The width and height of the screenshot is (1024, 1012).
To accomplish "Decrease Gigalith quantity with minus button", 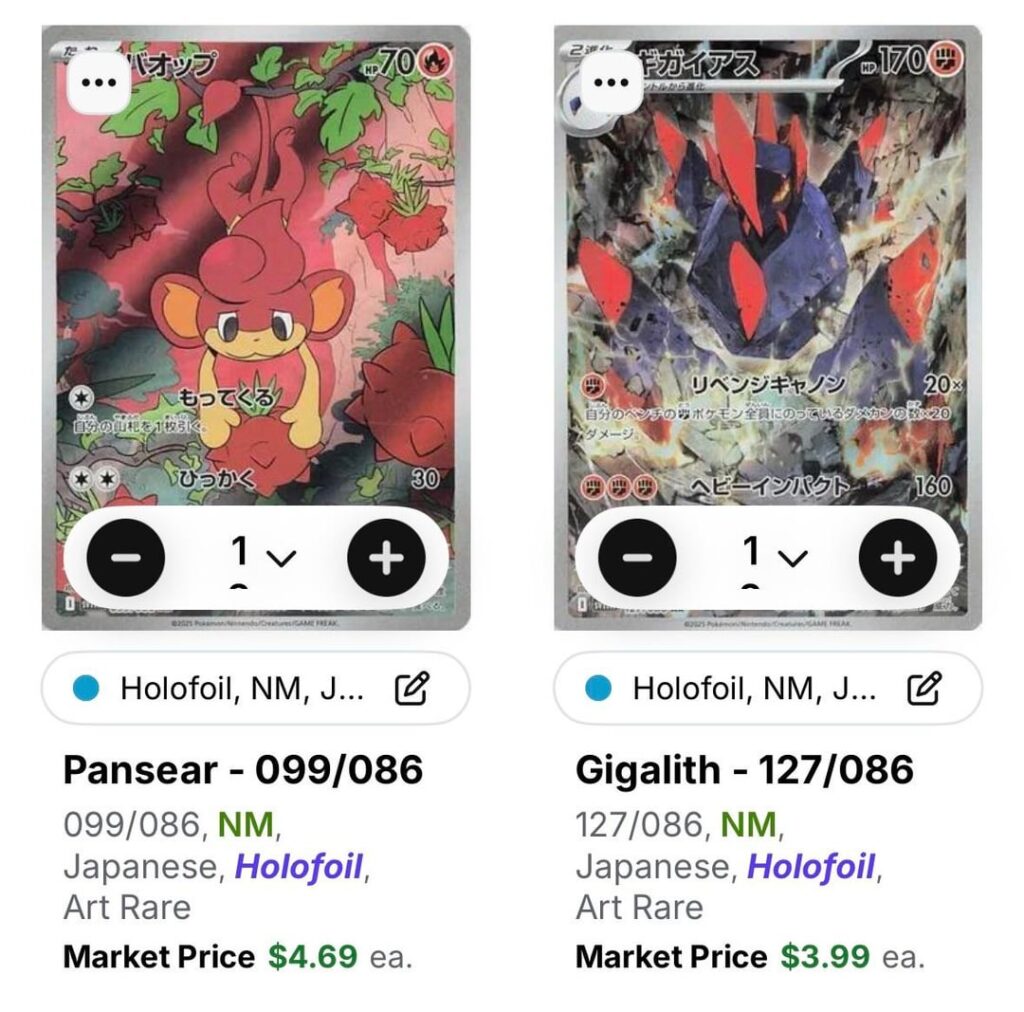I will pyautogui.click(x=638, y=558).
